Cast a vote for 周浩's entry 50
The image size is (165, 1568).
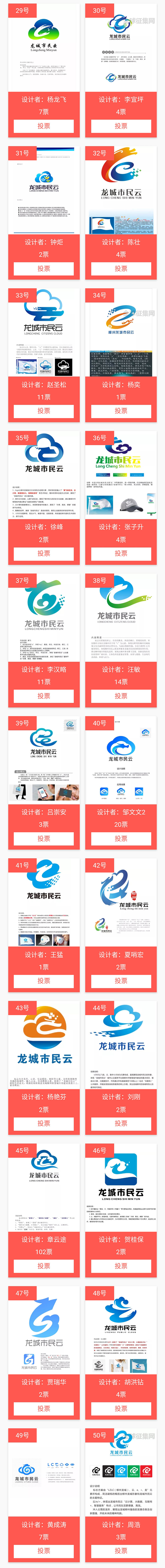[x=121, y=1550]
